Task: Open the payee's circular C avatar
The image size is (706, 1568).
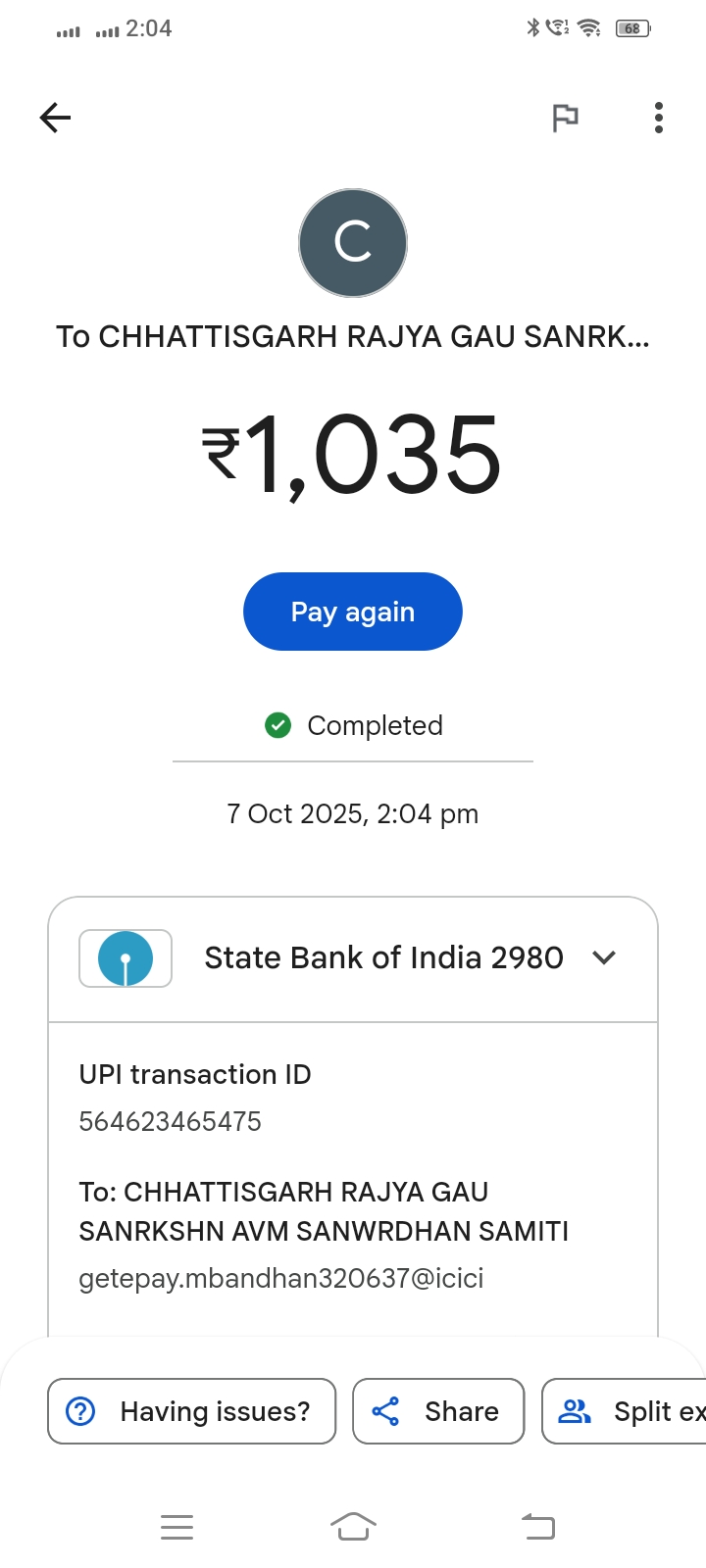Action: tap(353, 243)
